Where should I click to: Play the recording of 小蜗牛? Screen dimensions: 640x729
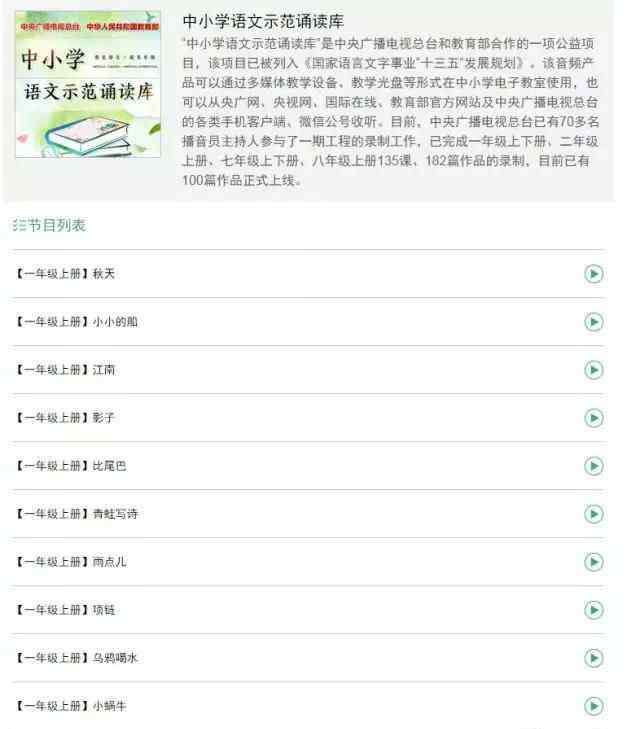pos(594,706)
